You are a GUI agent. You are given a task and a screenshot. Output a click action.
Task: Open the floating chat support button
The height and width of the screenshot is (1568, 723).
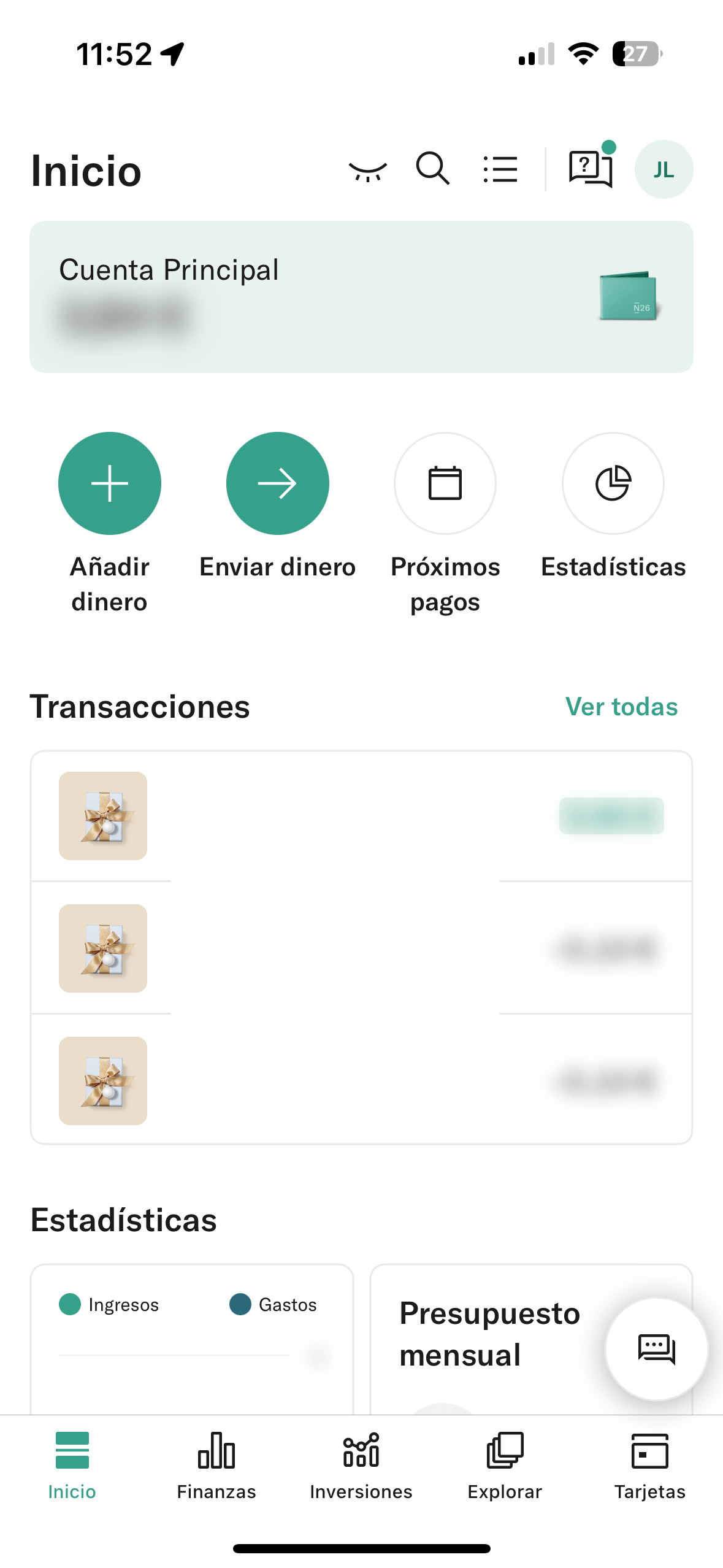[x=656, y=1348]
